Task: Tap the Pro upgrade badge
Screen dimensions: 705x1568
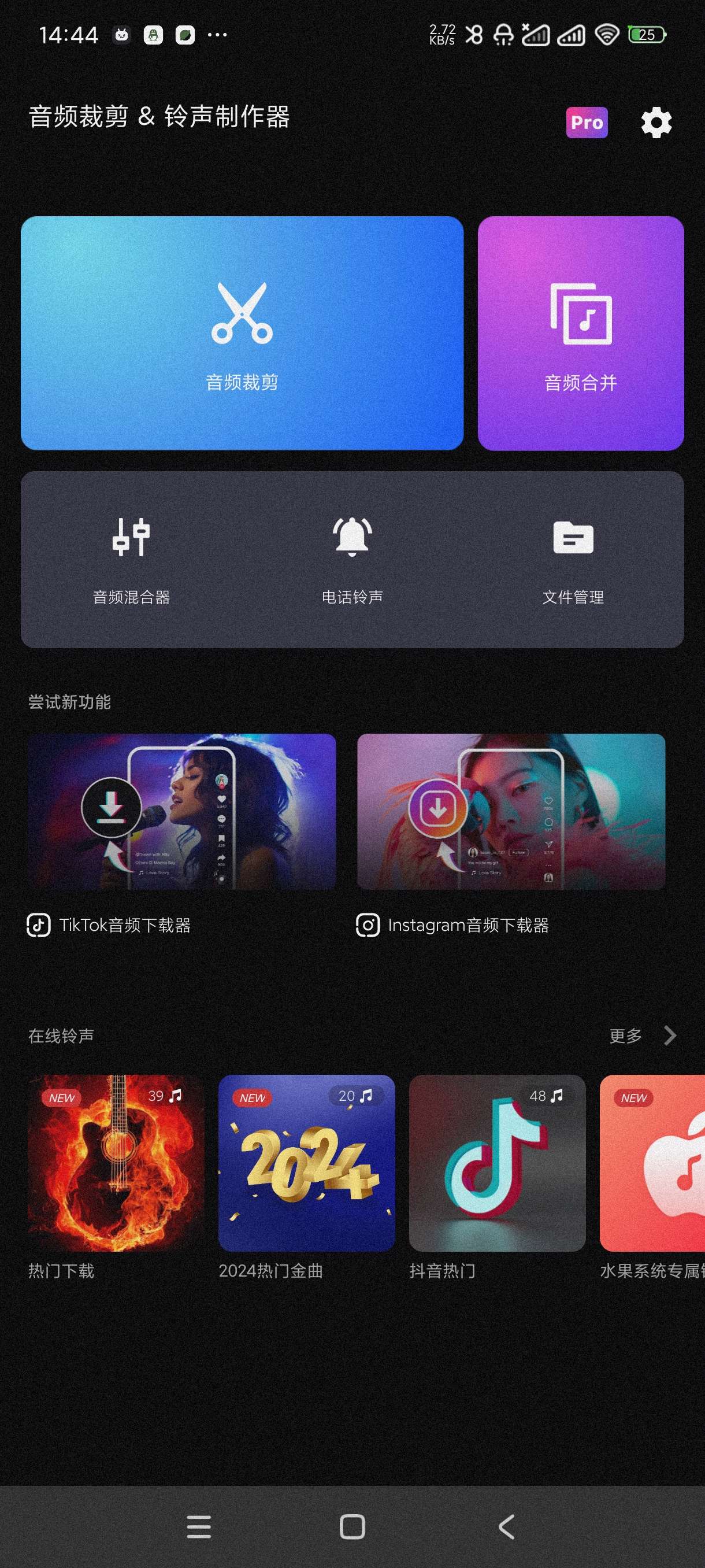Action: point(587,123)
